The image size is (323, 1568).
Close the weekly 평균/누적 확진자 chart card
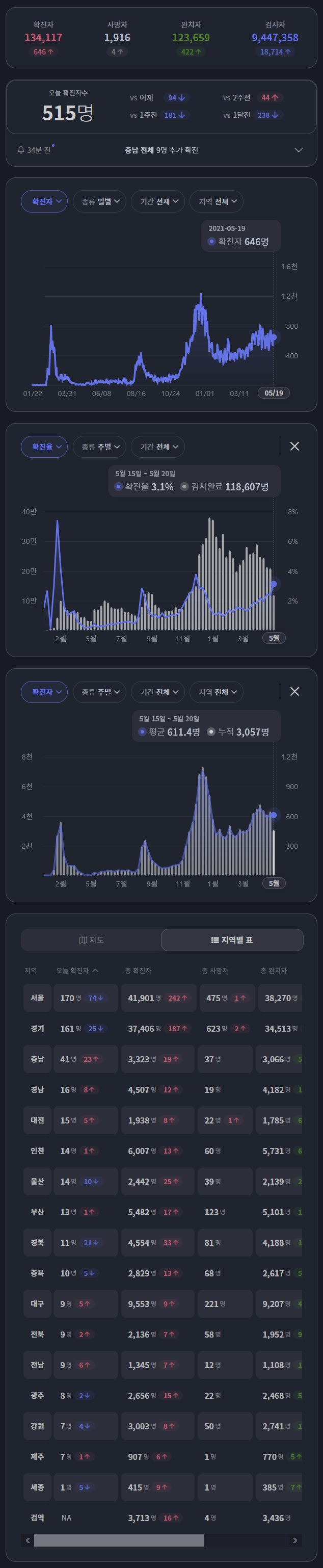(294, 691)
